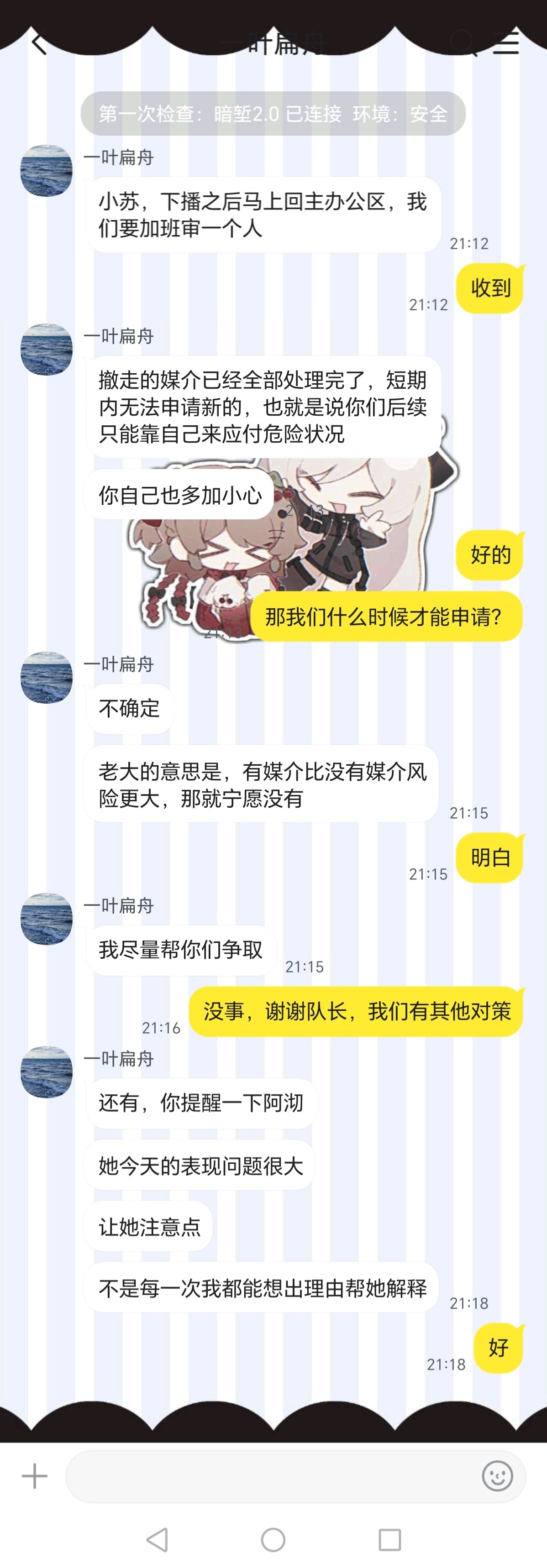This screenshot has height=1568, width=547.
Task: Open the chat menu icon
Action: click(505, 42)
